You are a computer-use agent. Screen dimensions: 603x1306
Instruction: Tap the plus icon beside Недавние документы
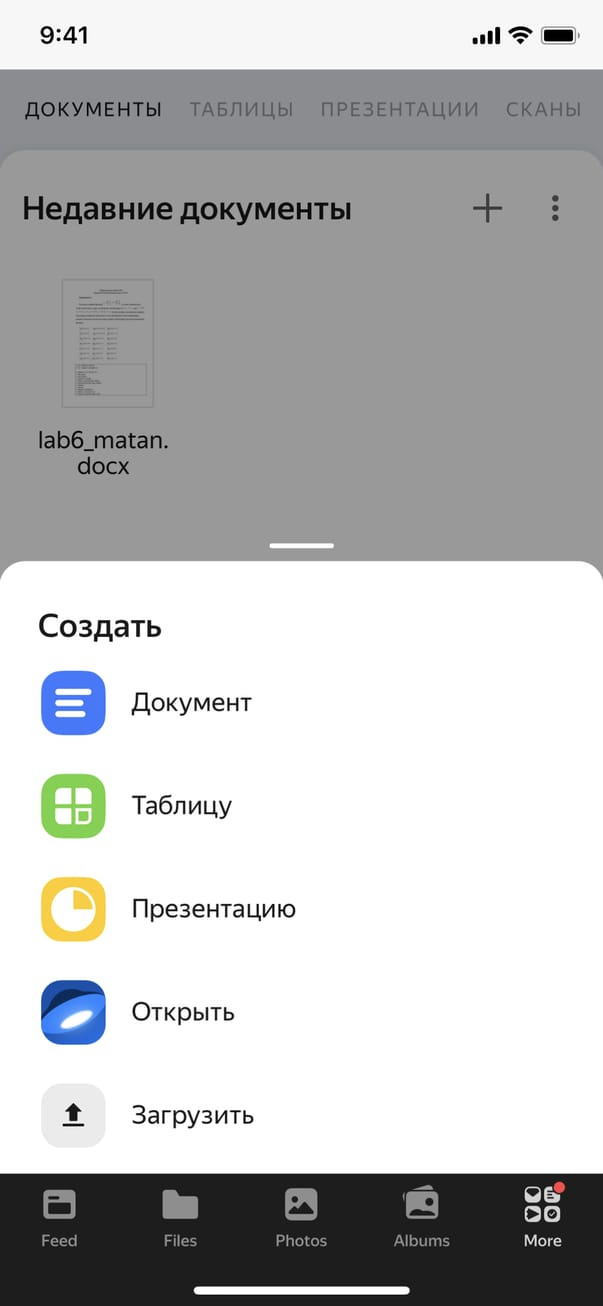click(487, 208)
